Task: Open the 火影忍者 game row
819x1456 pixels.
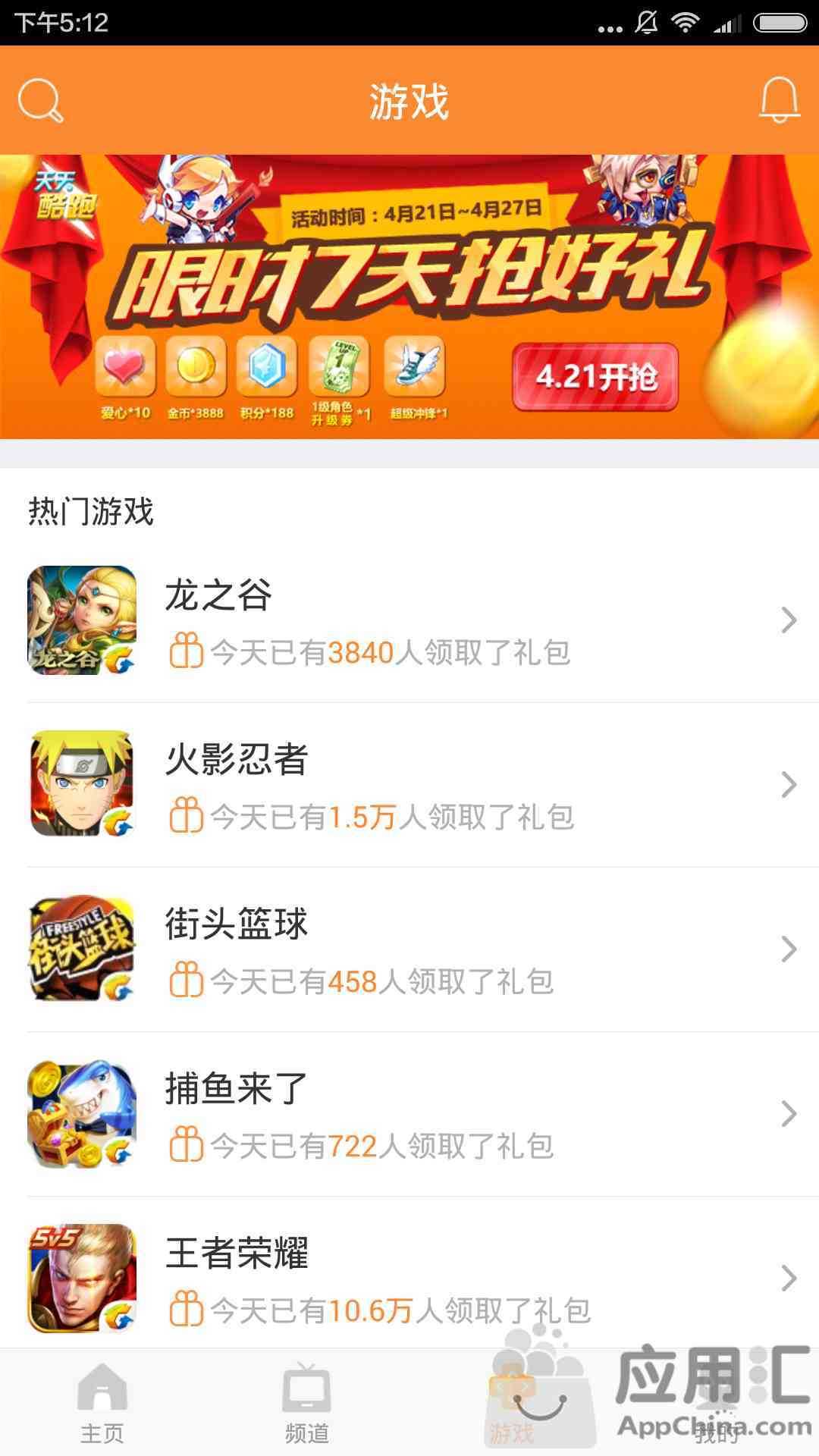Action: tap(409, 785)
